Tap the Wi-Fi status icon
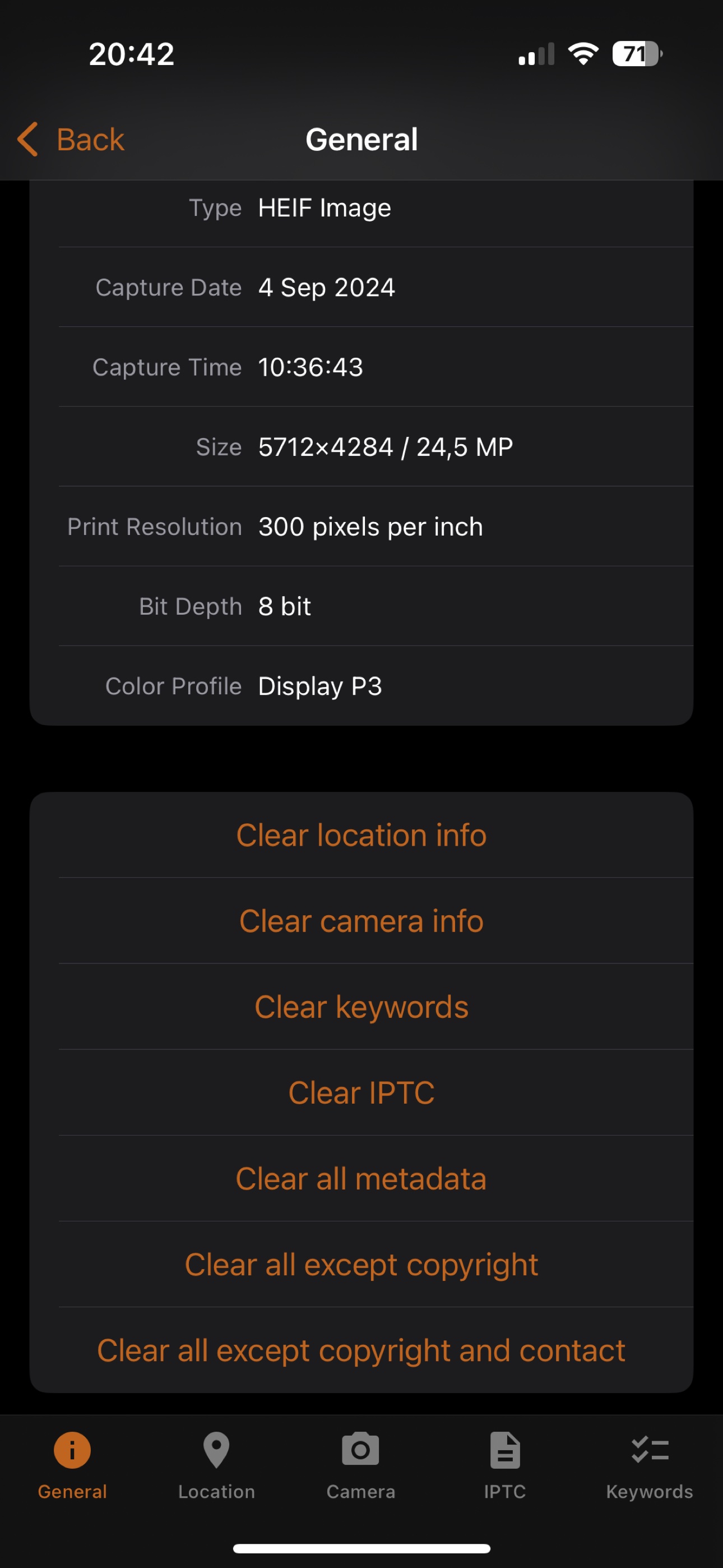 coord(583,54)
